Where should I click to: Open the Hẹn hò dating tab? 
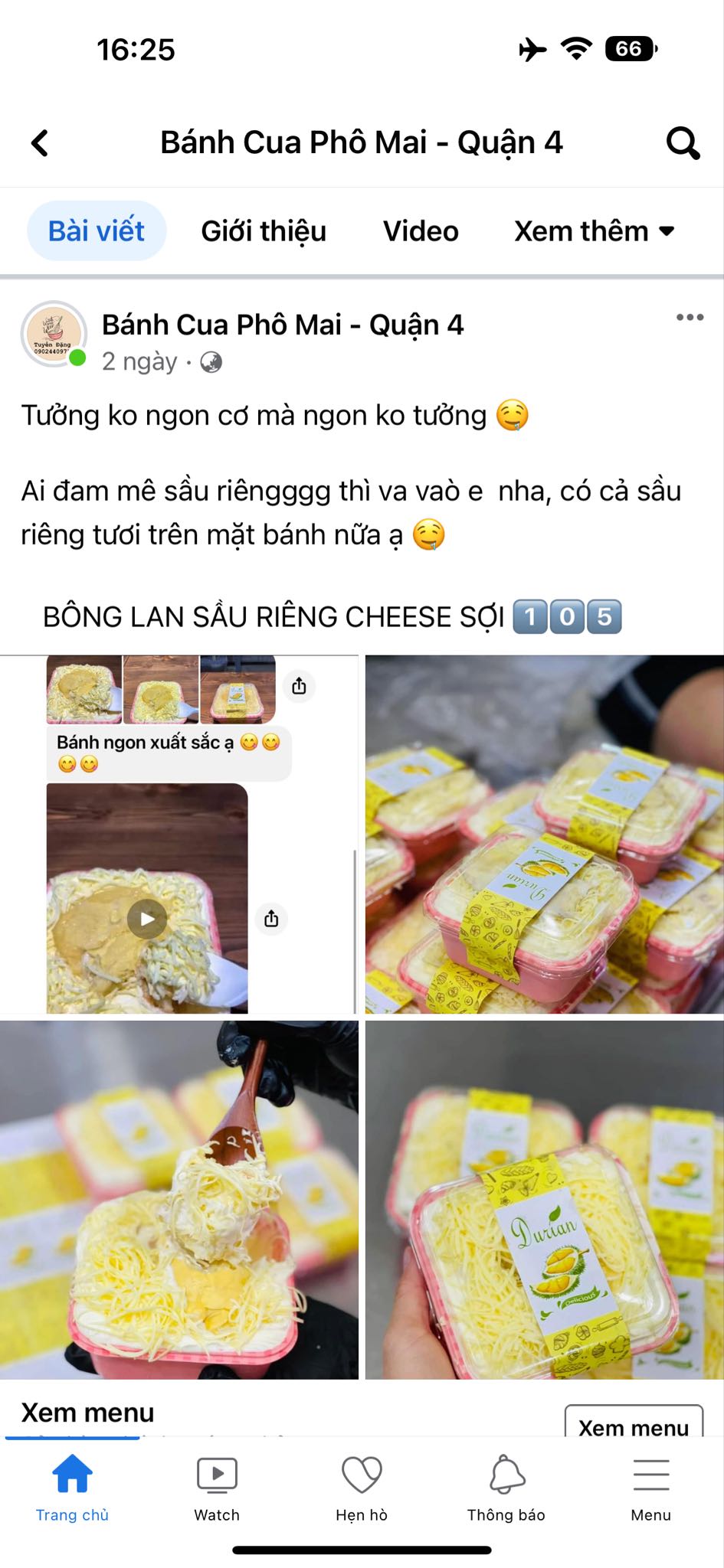[x=362, y=1488]
